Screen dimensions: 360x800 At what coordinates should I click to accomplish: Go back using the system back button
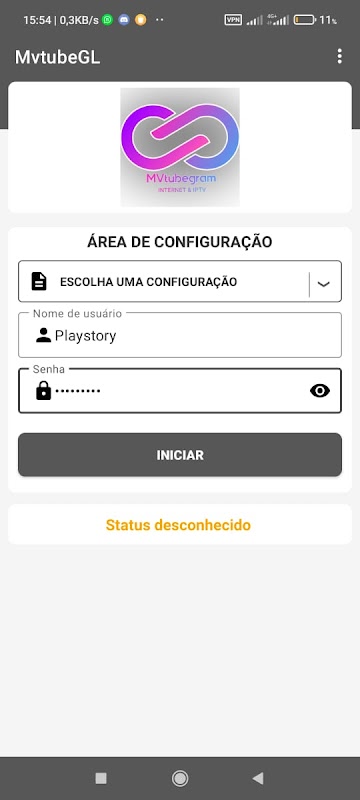pos(258,778)
